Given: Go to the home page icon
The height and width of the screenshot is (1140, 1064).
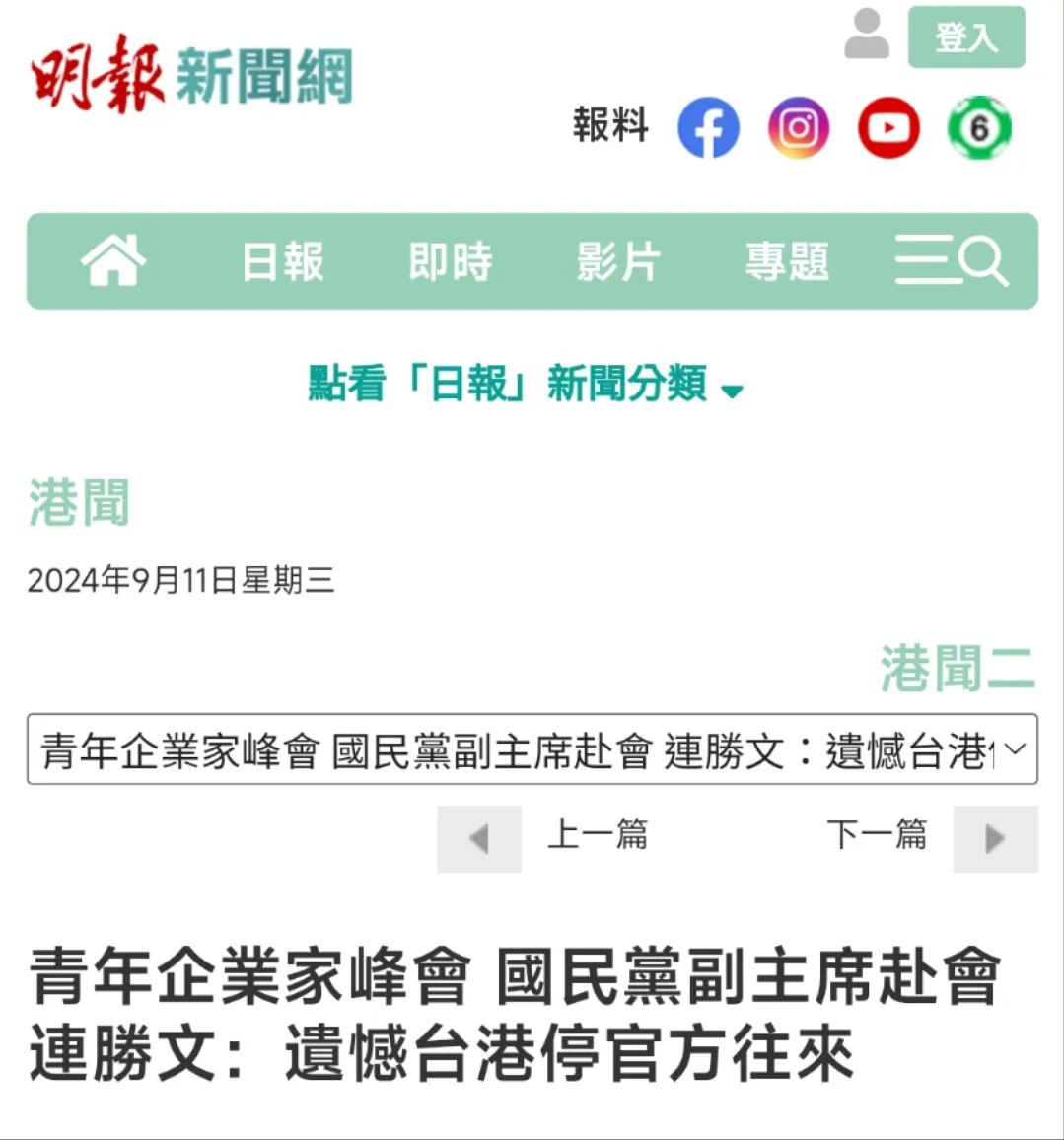Looking at the screenshot, I should pyautogui.click(x=113, y=261).
